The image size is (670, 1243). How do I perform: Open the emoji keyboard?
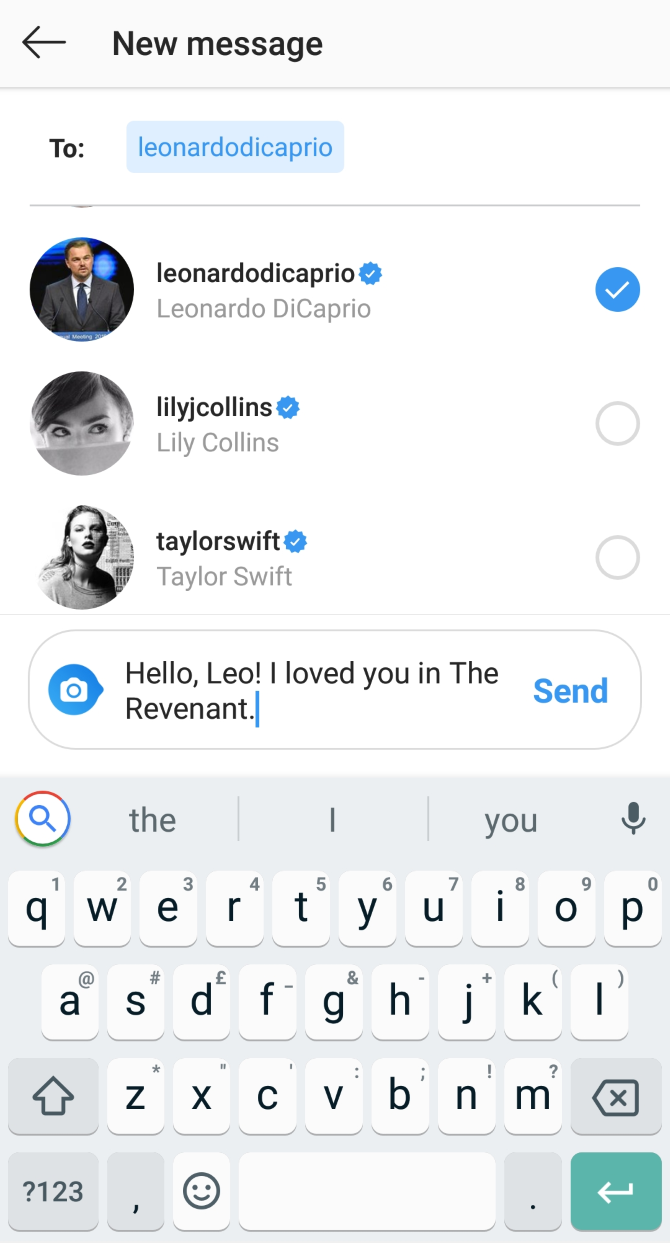(x=201, y=1190)
